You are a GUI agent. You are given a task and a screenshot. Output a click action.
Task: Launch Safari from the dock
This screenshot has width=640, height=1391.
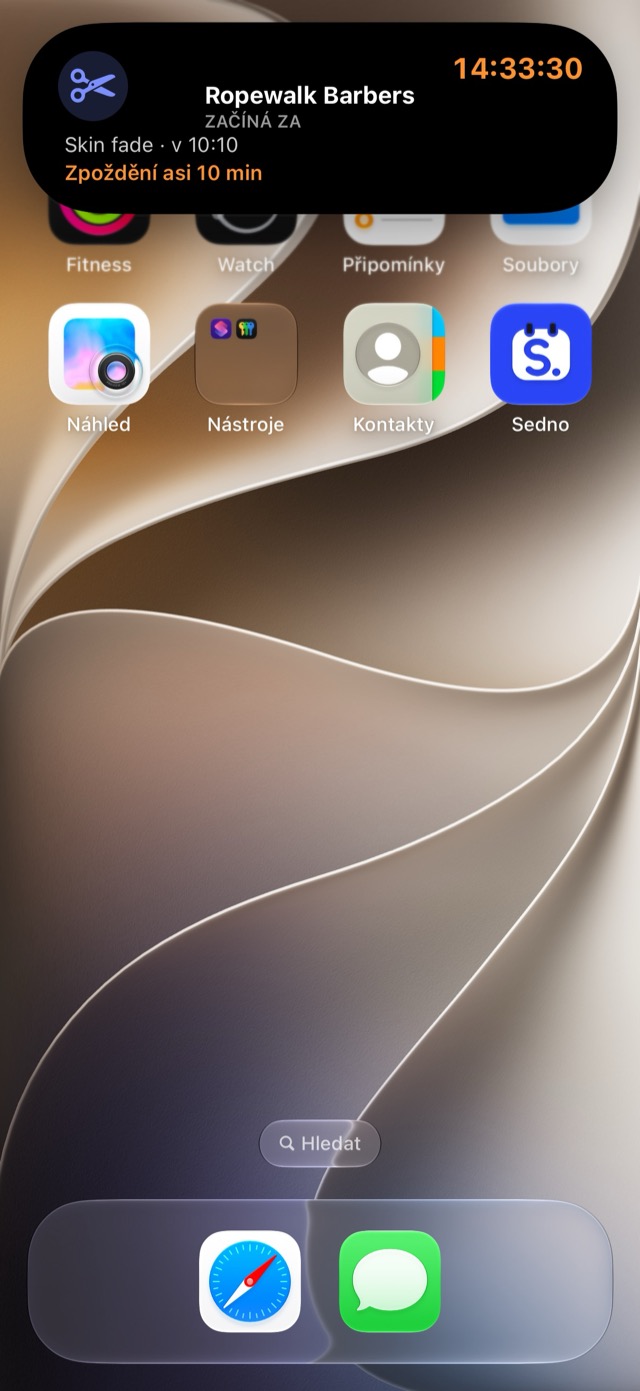[250, 1281]
